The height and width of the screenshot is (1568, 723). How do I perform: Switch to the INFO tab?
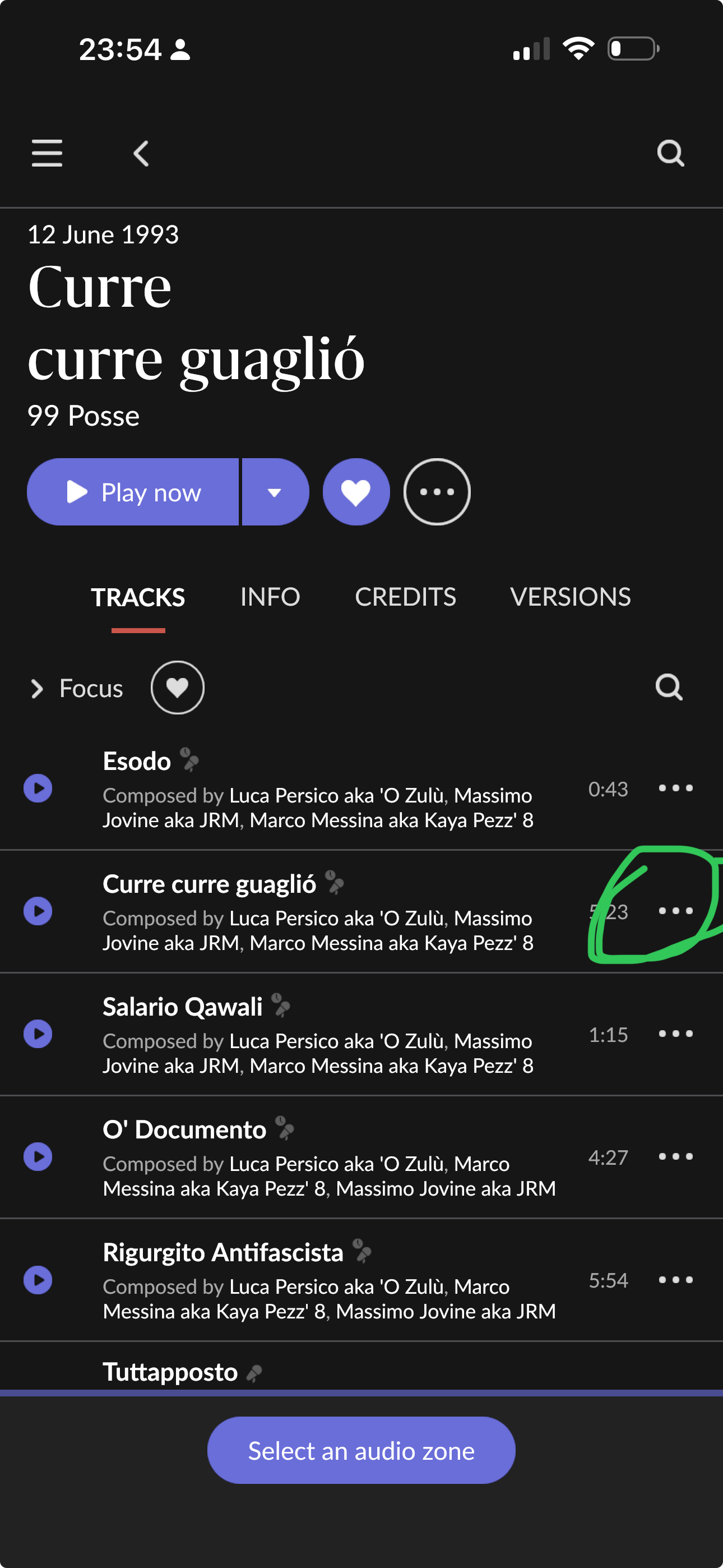pyautogui.click(x=270, y=597)
